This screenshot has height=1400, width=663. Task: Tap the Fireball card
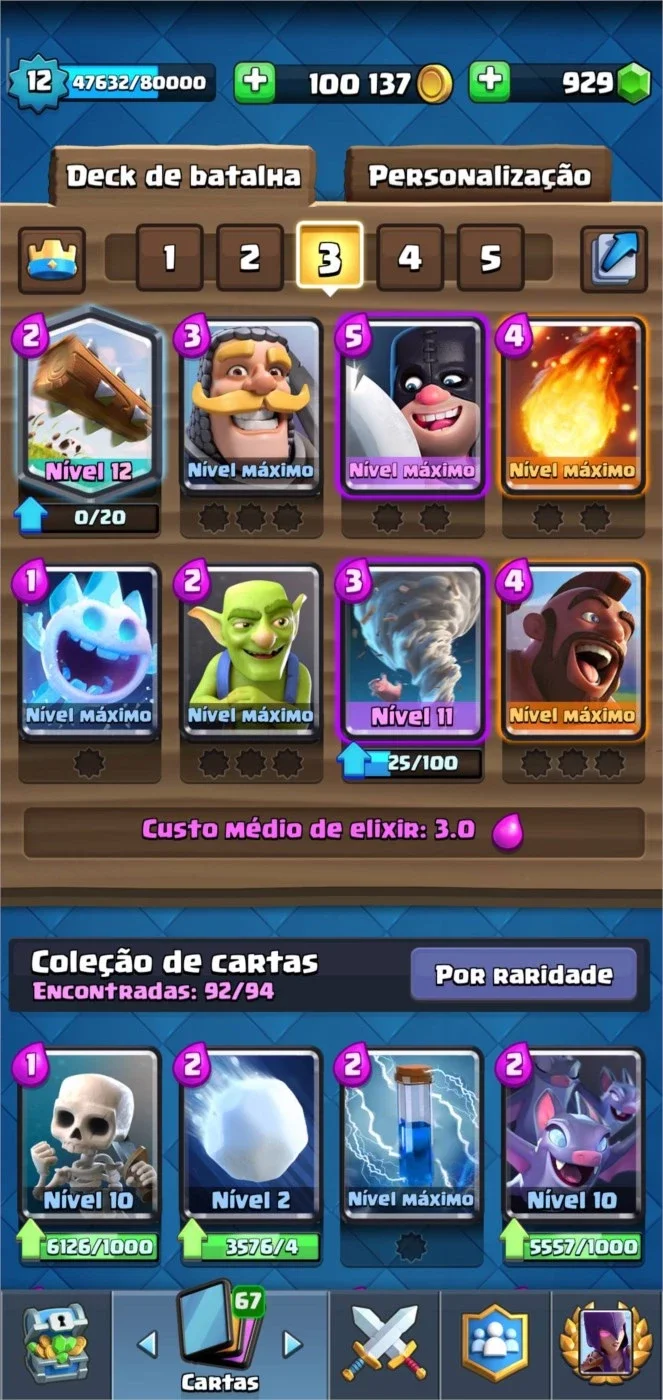tap(573, 406)
